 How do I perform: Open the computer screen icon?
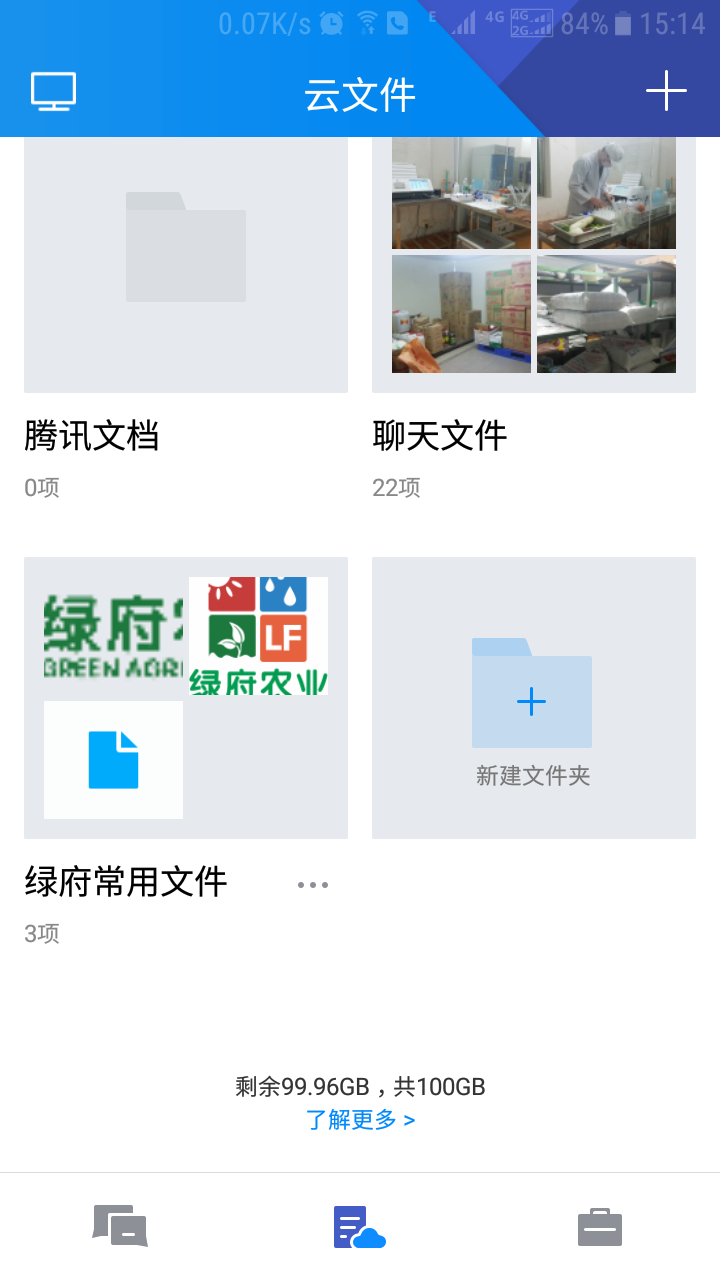54,93
